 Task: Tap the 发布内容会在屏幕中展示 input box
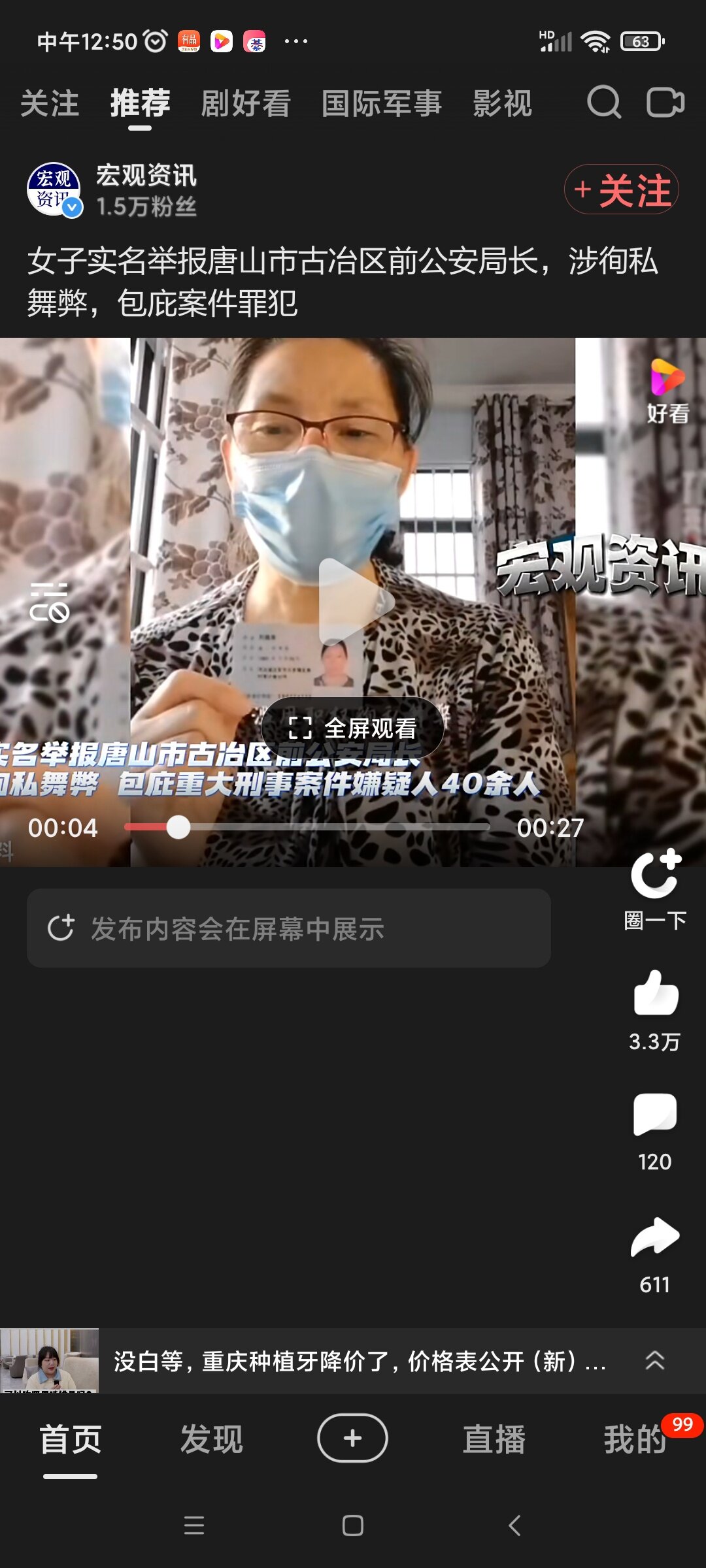[x=288, y=928]
